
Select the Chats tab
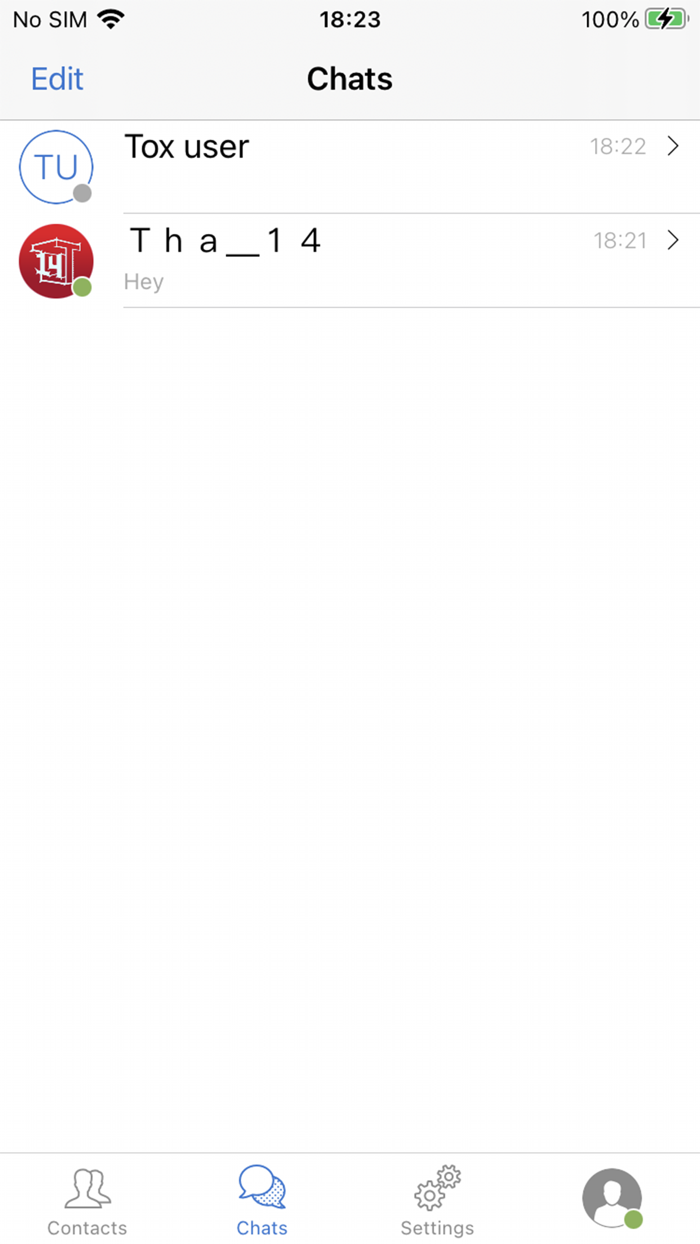coord(262,1200)
